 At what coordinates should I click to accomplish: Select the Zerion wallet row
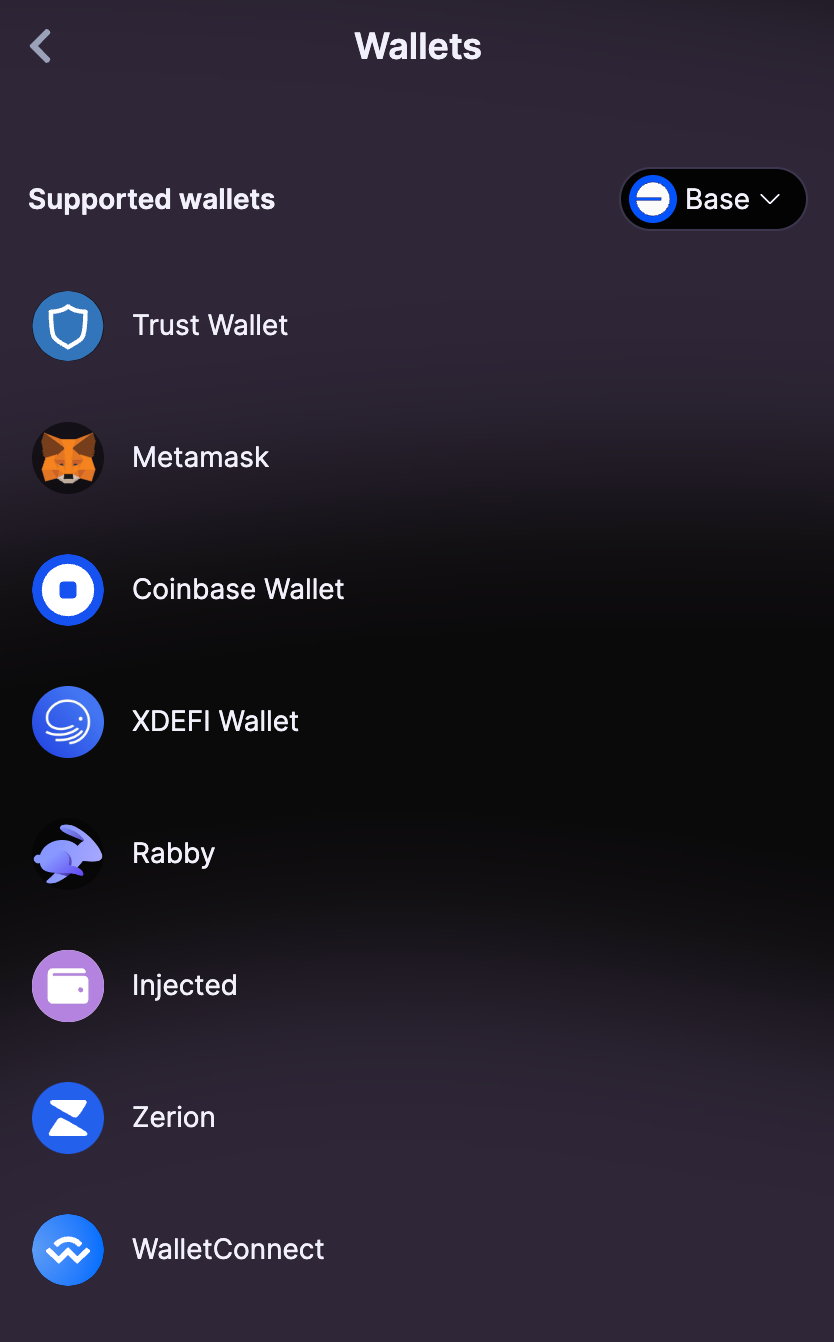click(x=173, y=1117)
